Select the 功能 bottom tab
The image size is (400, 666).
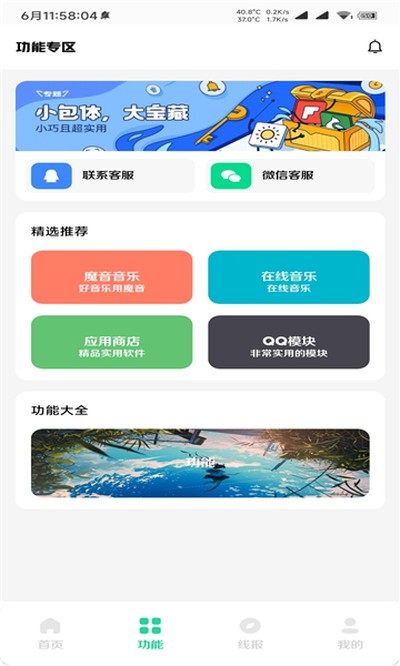click(150, 633)
